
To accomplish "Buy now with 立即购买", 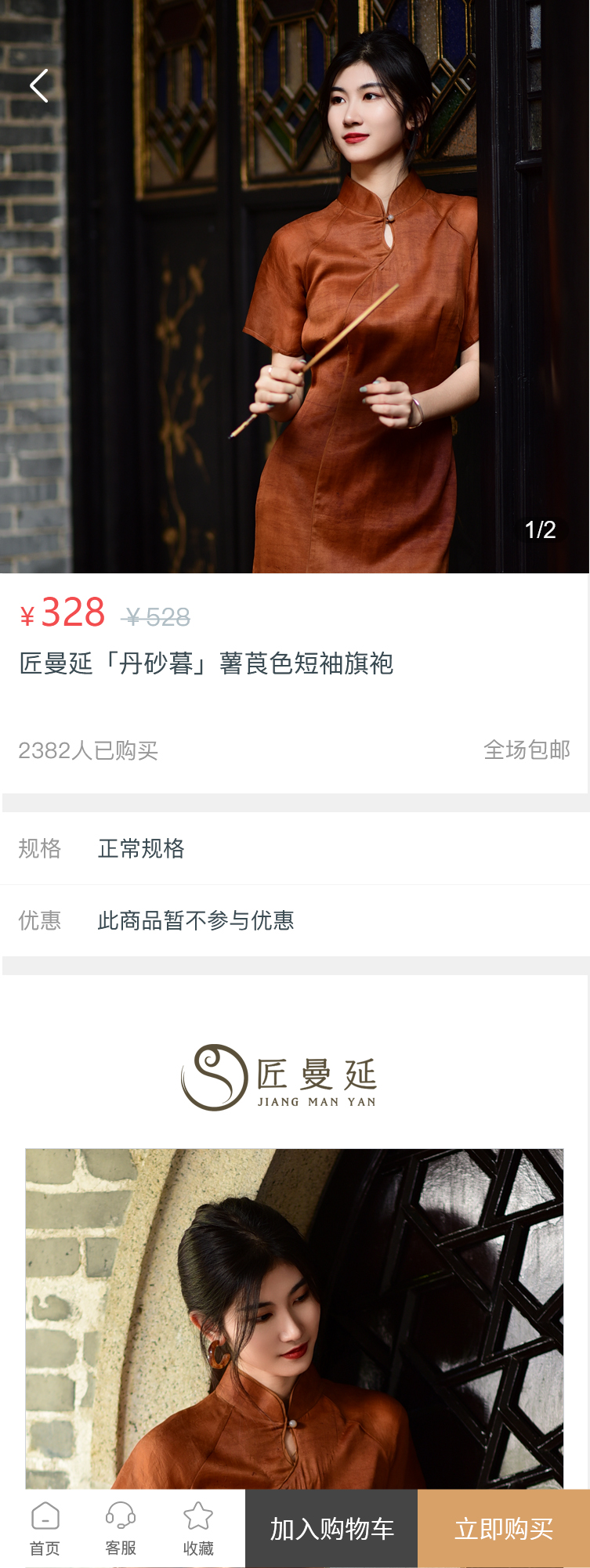I will click(504, 1528).
